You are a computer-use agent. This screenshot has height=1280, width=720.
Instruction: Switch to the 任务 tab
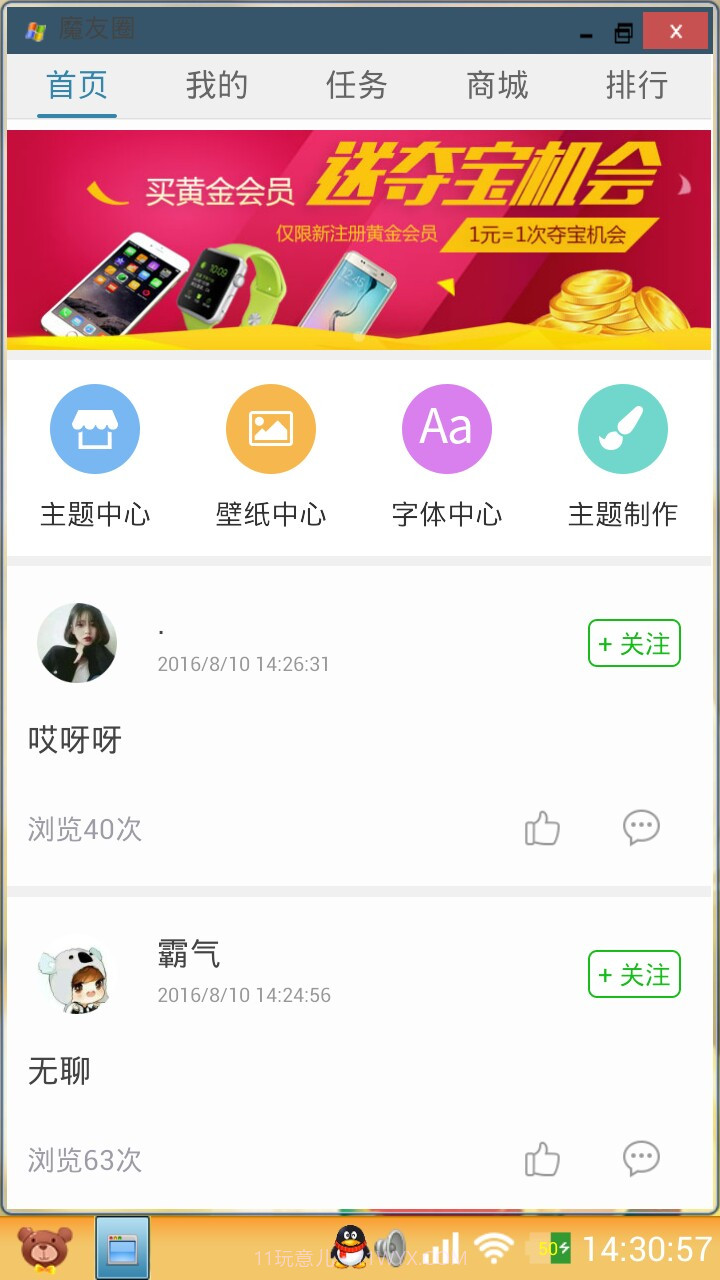coord(355,87)
